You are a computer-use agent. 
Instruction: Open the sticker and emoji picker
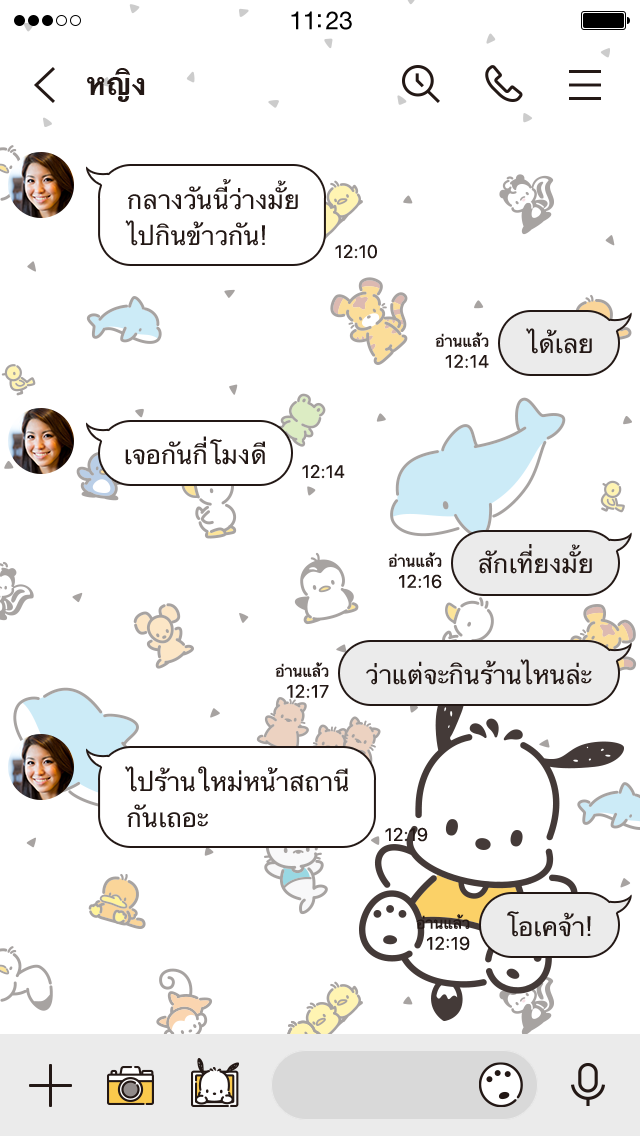click(501, 1085)
